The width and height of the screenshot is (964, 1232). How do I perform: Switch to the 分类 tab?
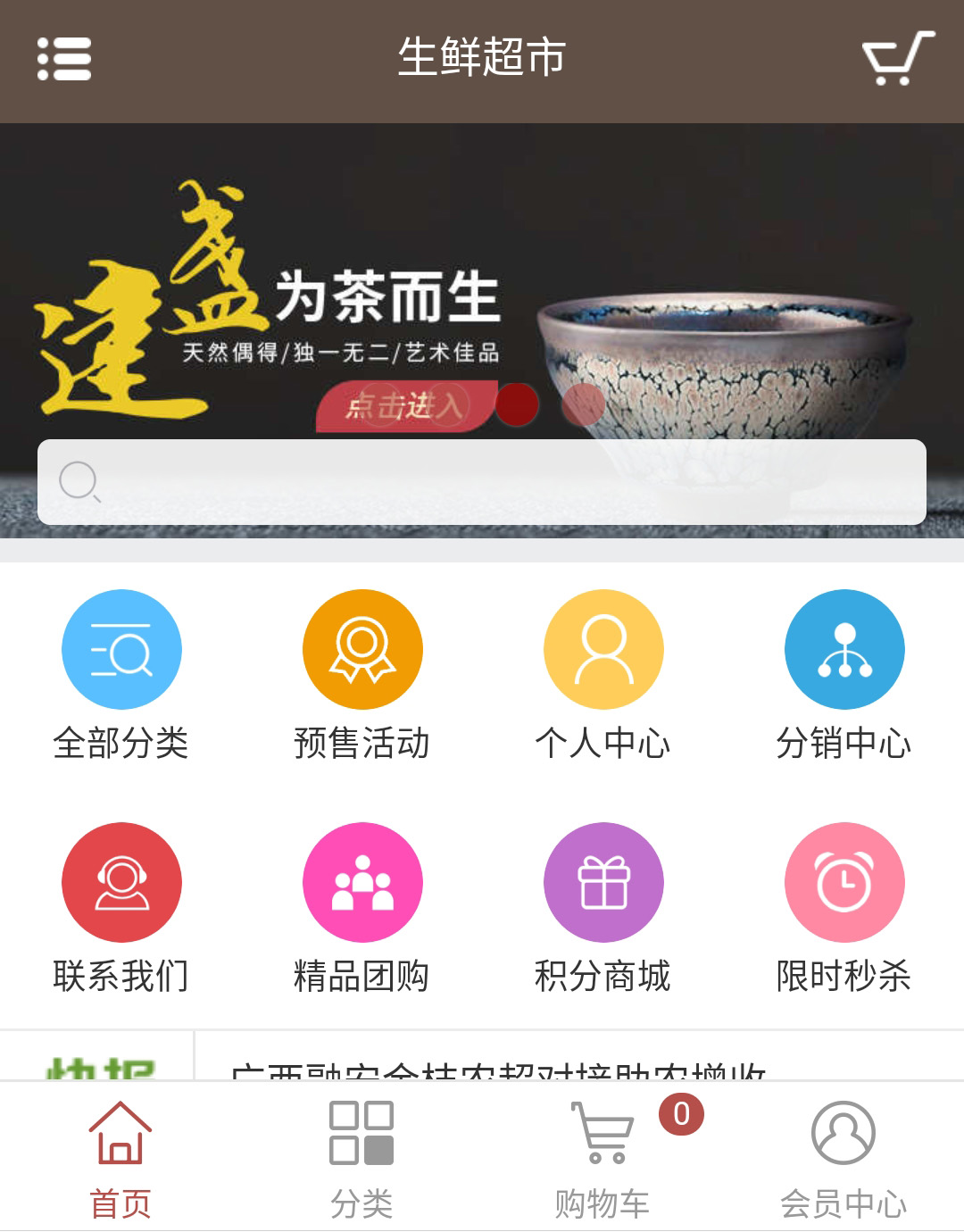(361, 1157)
